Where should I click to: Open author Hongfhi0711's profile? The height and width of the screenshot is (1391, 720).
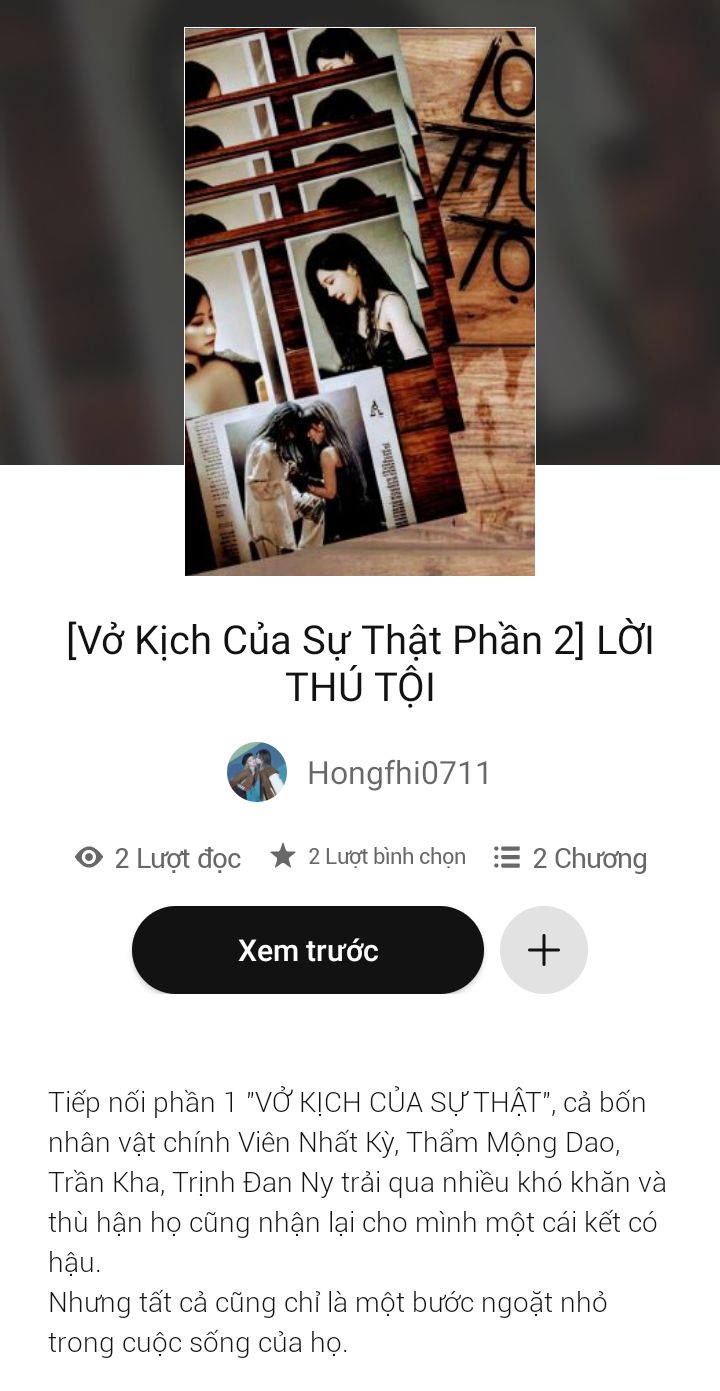[360, 773]
